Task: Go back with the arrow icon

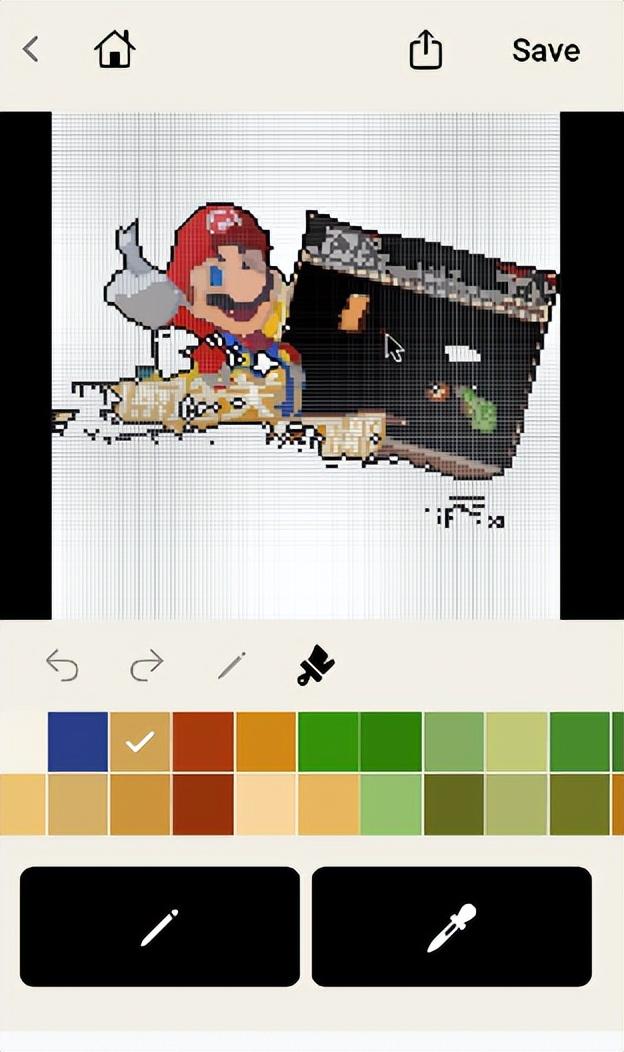Action: point(31,50)
